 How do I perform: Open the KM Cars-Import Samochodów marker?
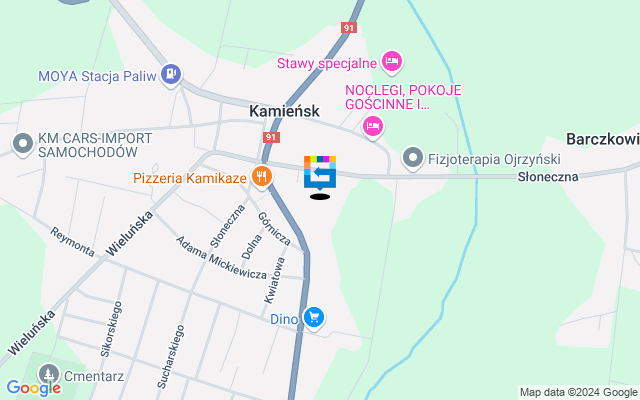pyautogui.click(x=23, y=145)
